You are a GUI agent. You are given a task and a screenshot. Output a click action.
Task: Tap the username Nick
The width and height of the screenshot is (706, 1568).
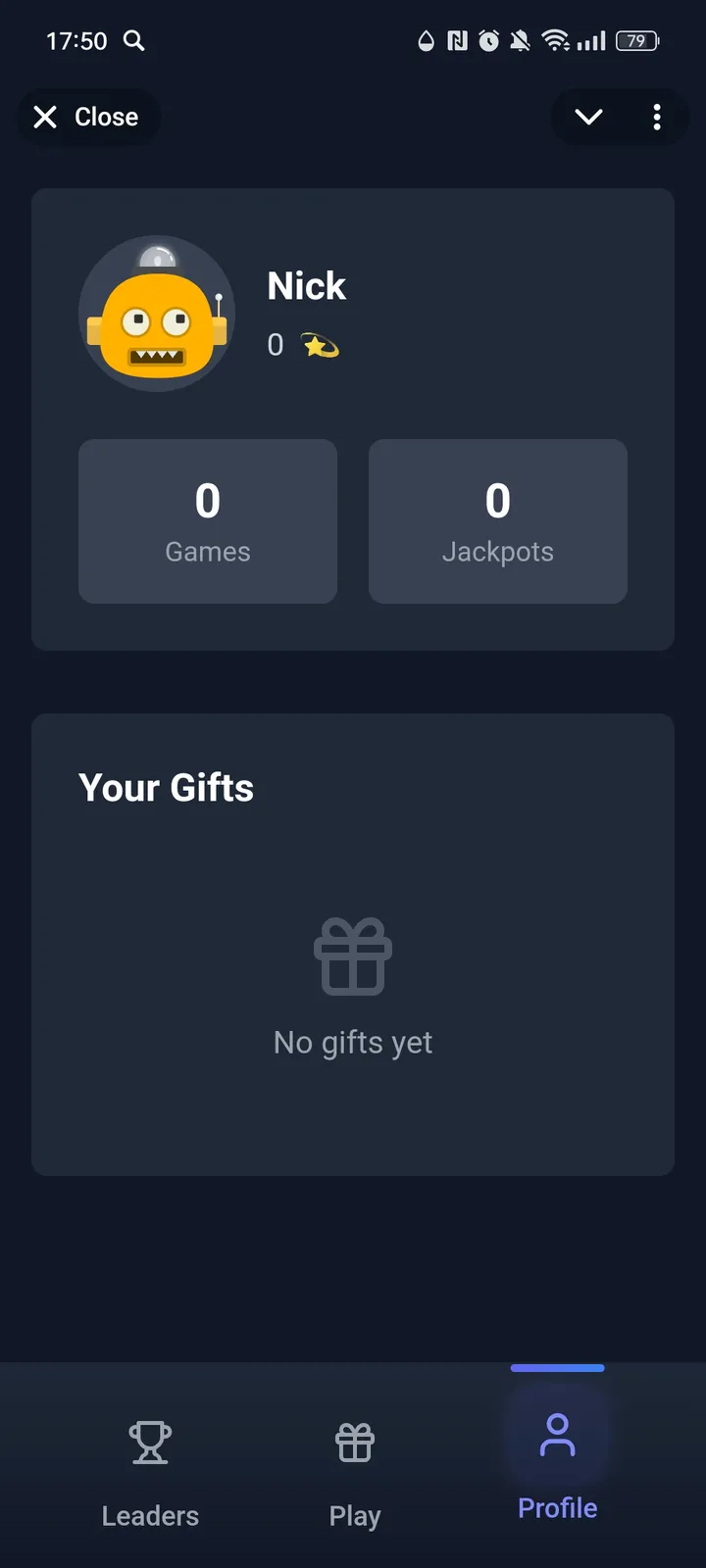click(307, 285)
